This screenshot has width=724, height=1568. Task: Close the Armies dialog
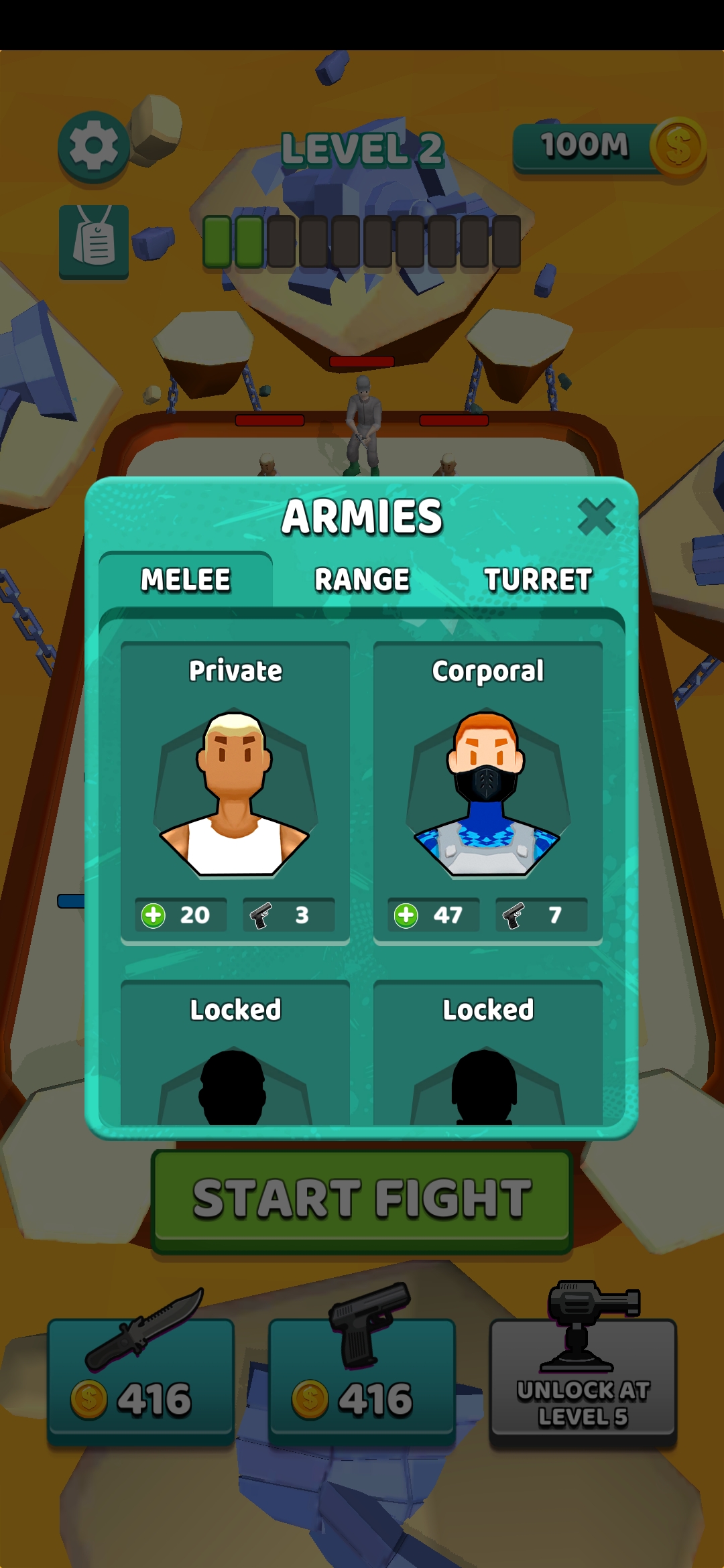coord(596,517)
